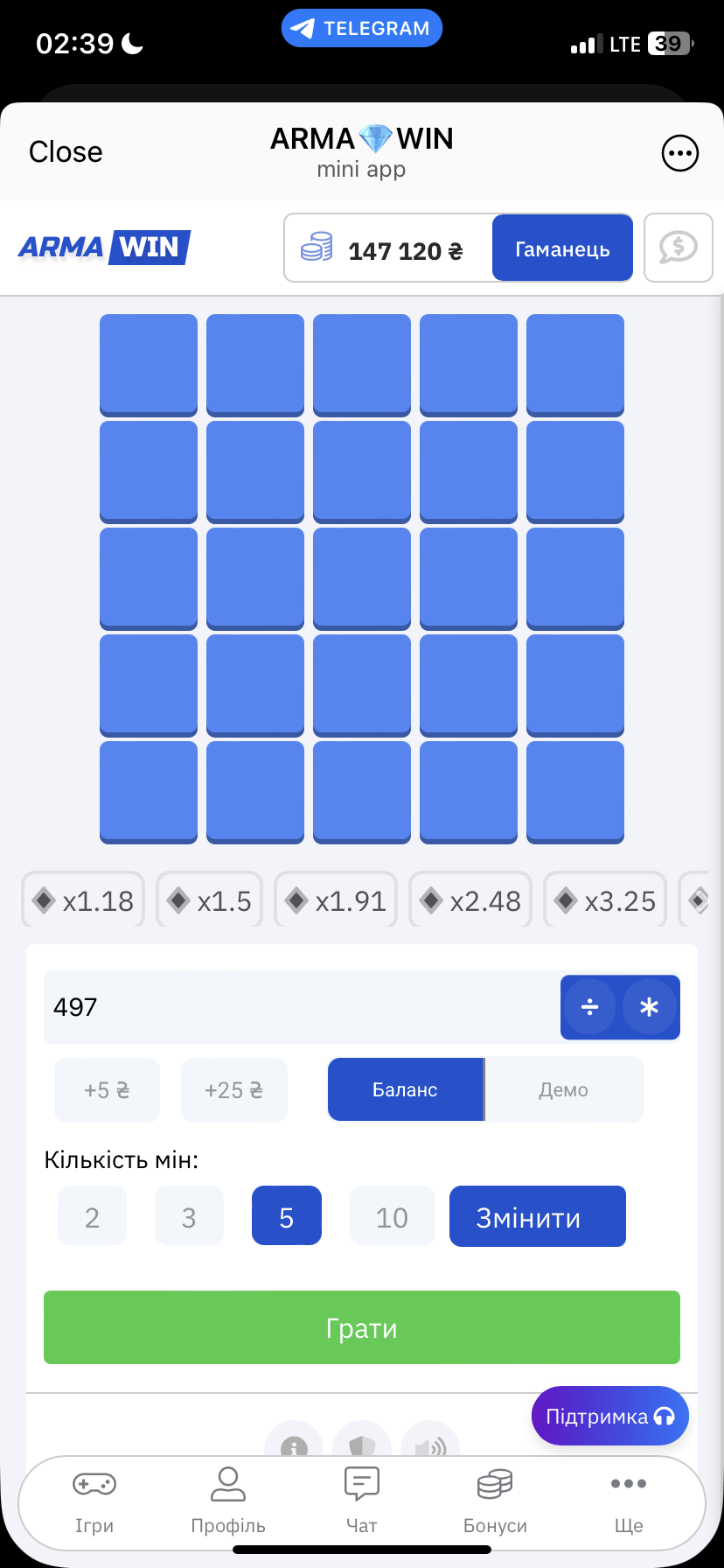The height and width of the screenshot is (1568, 724).
Task: Add +5 ₴ to the bet
Action: tap(107, 1090)
